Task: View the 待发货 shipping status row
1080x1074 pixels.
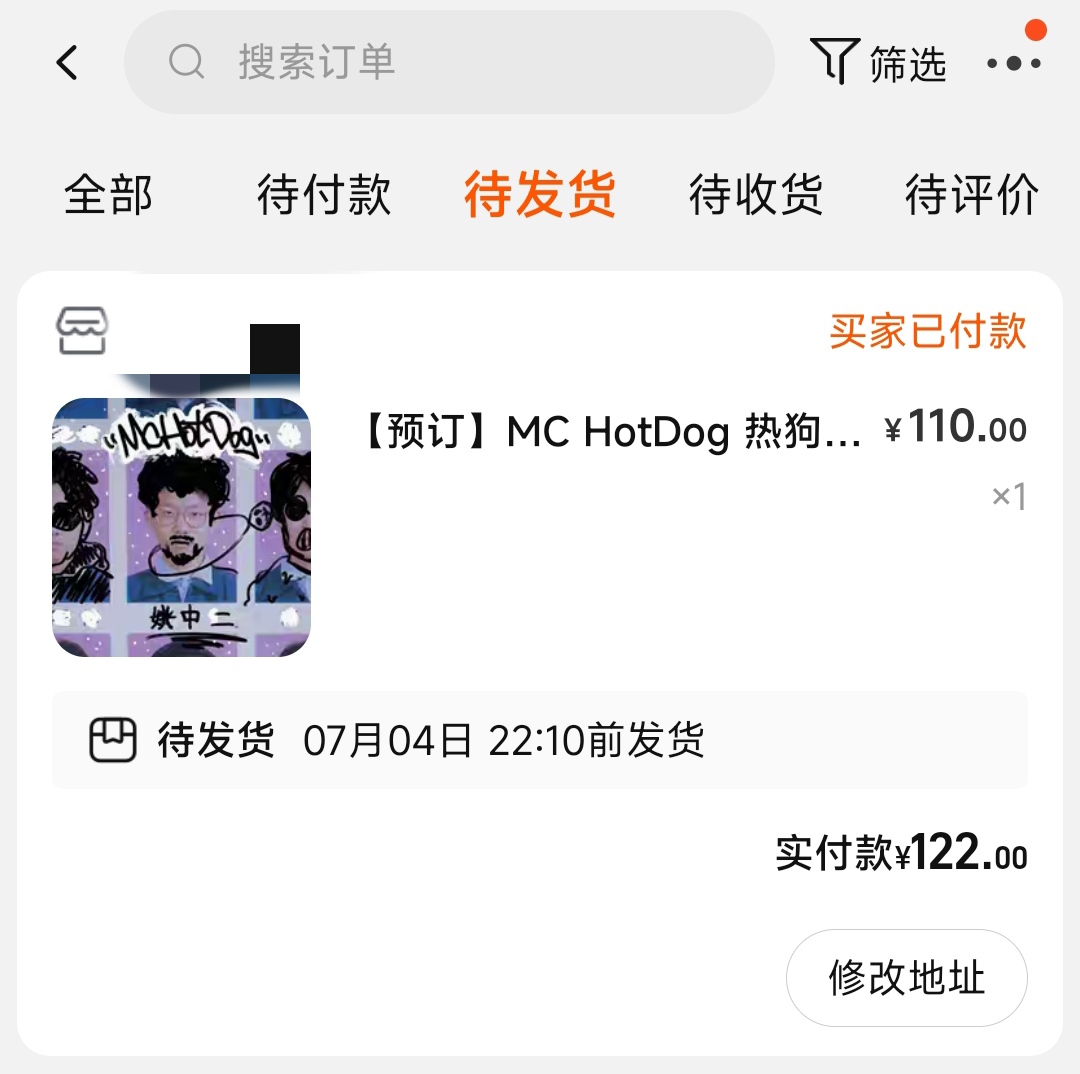Action: pyautogui.click(x=539, y=740)
